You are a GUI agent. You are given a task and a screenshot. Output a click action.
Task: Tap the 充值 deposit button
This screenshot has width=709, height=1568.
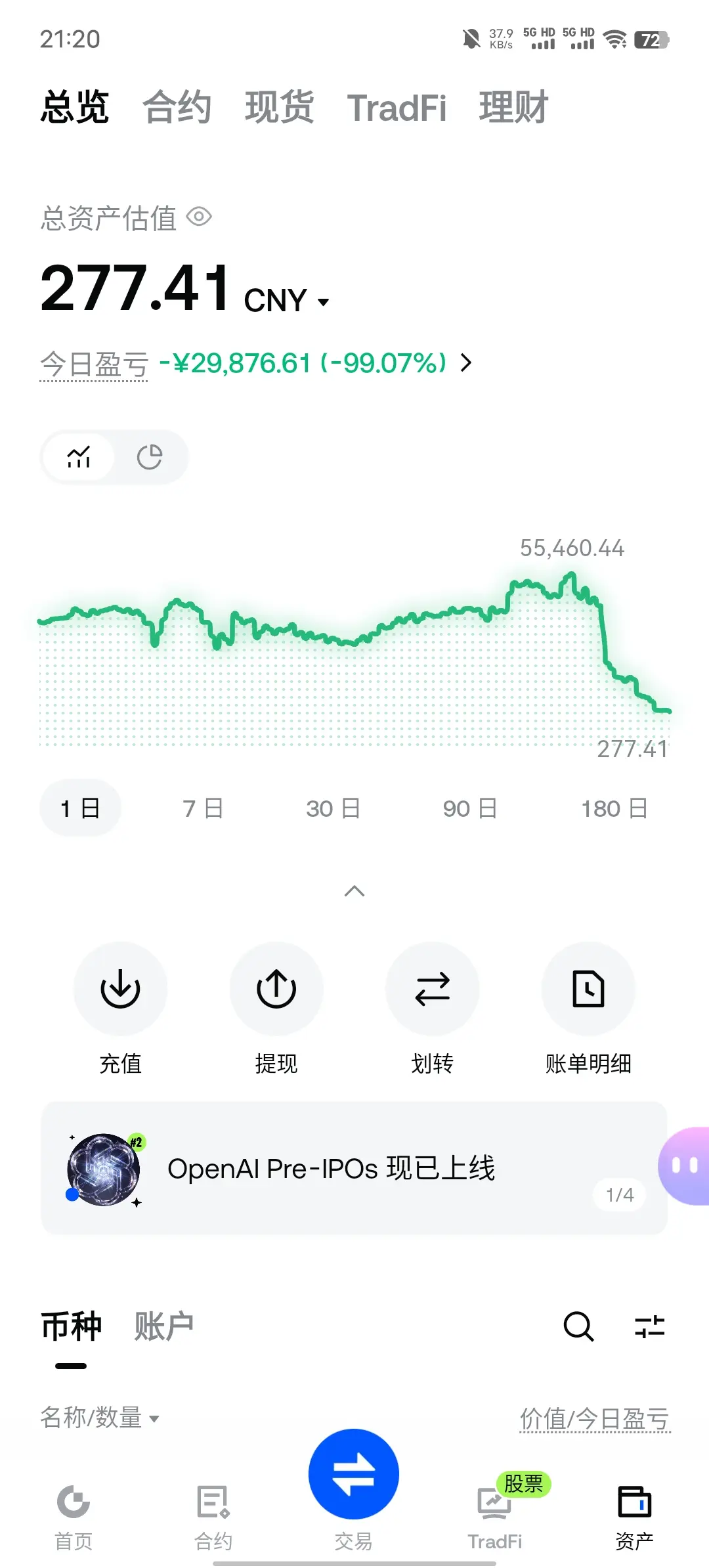point(120,1008)
